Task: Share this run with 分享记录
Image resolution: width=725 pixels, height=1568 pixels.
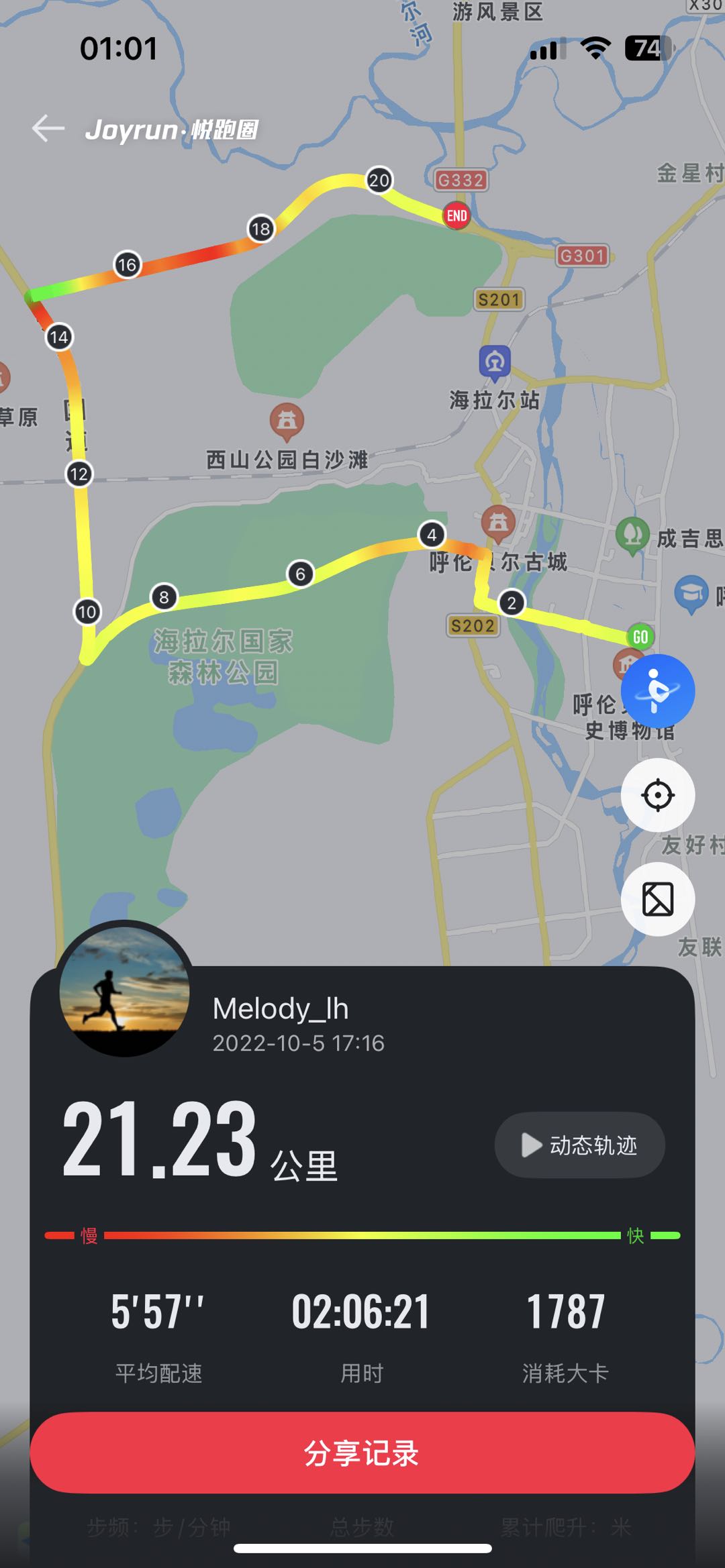Action: click(362, 1452)
